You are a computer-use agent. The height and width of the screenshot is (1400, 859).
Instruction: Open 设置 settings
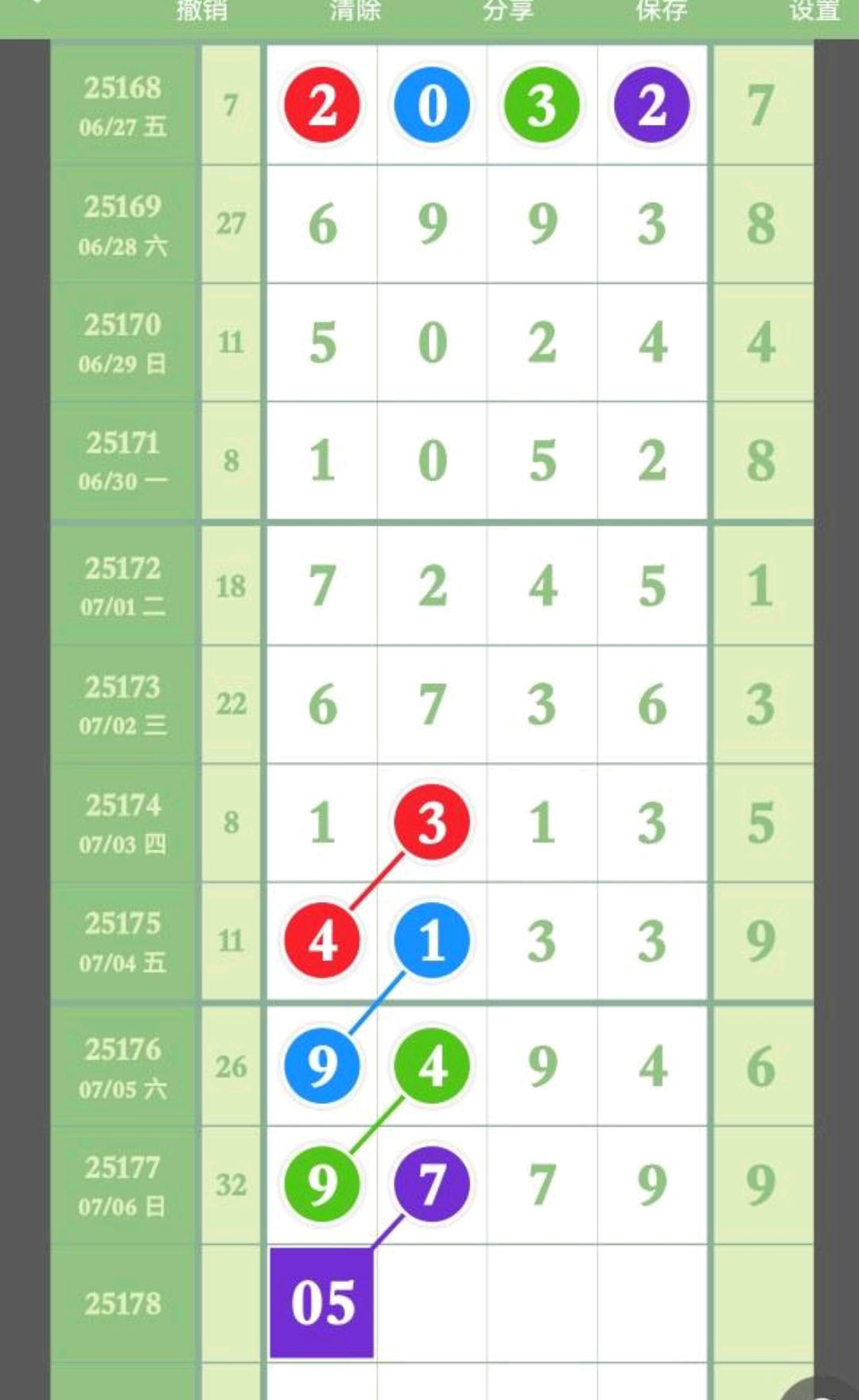(x=814, y=10)
